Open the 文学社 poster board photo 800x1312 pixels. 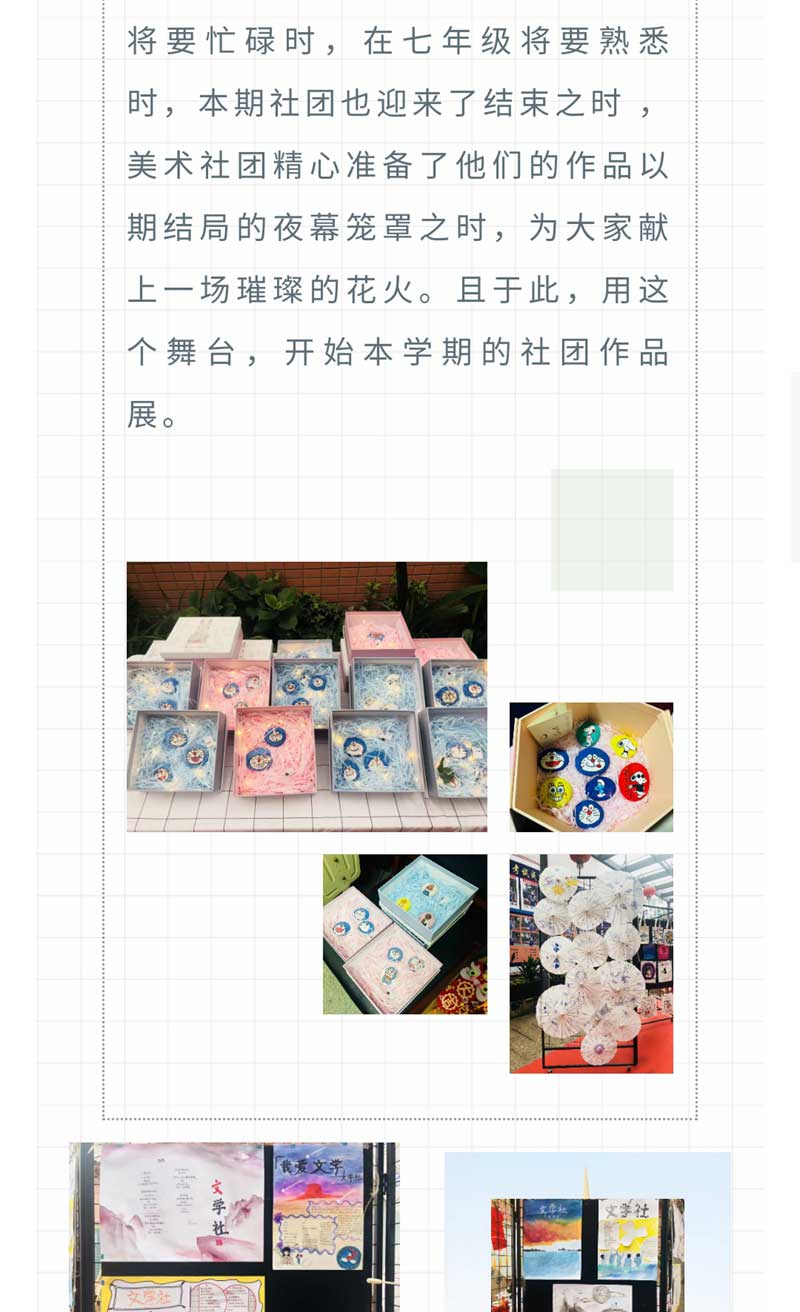233,1227
